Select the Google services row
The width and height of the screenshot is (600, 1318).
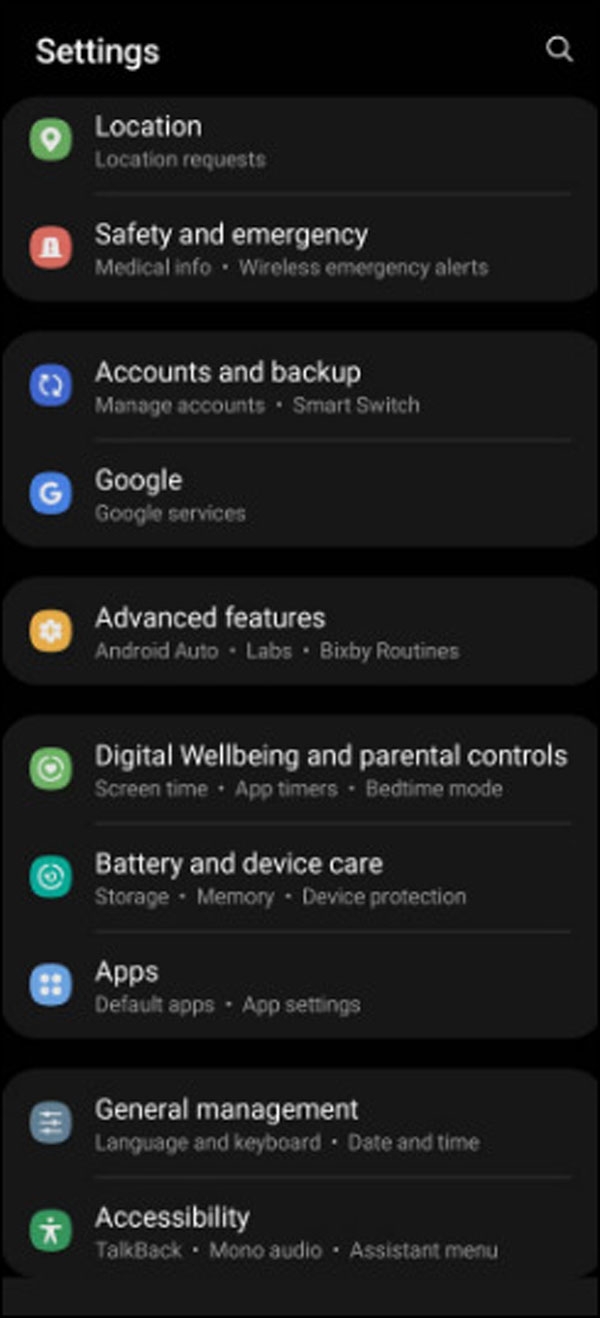point(300,495)
